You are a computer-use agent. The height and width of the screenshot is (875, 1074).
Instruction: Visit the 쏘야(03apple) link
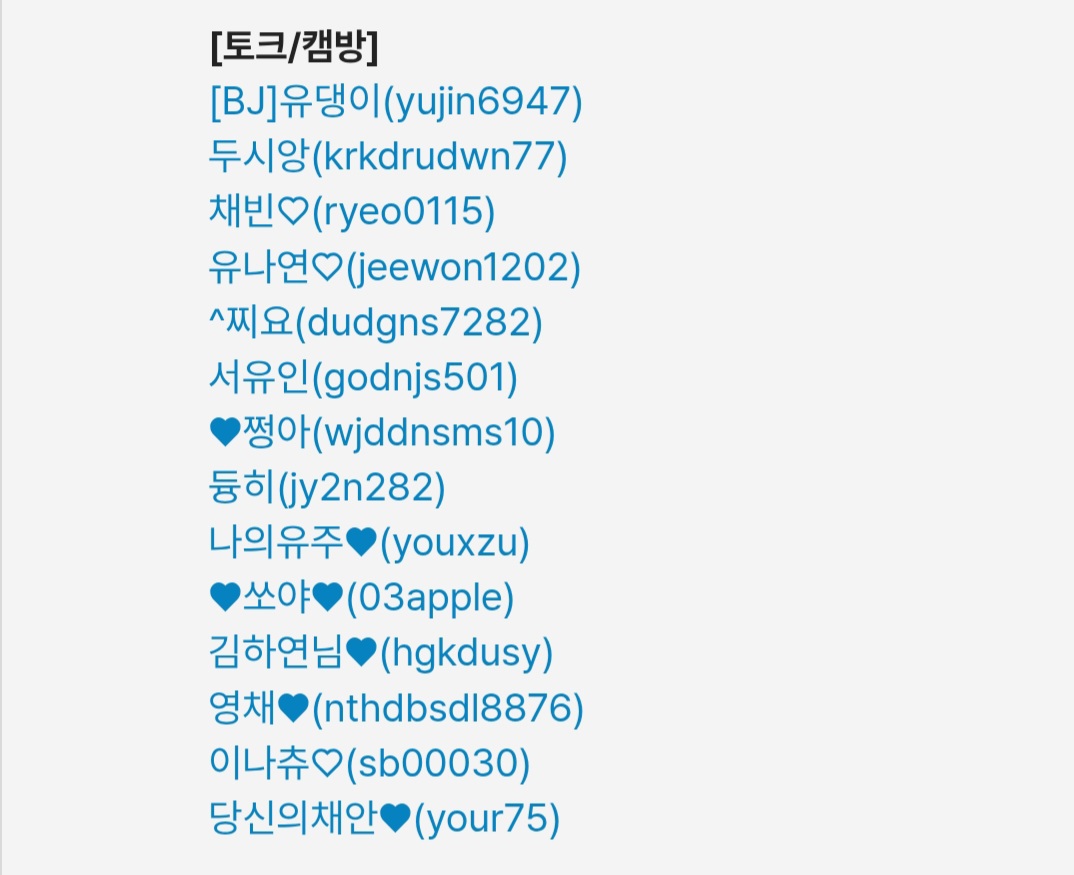(362, 598)
